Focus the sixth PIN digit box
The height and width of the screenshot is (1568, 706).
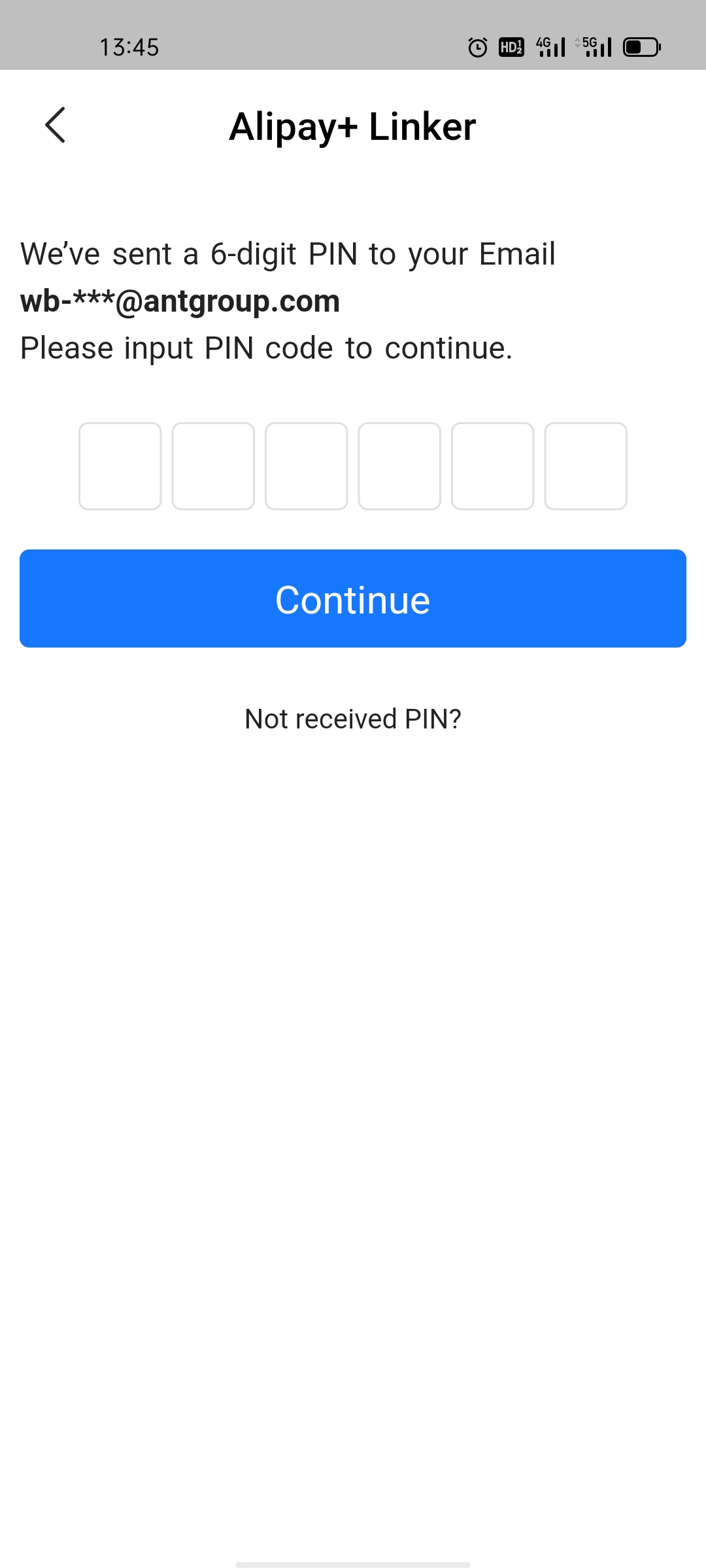[x=586, y=466]
